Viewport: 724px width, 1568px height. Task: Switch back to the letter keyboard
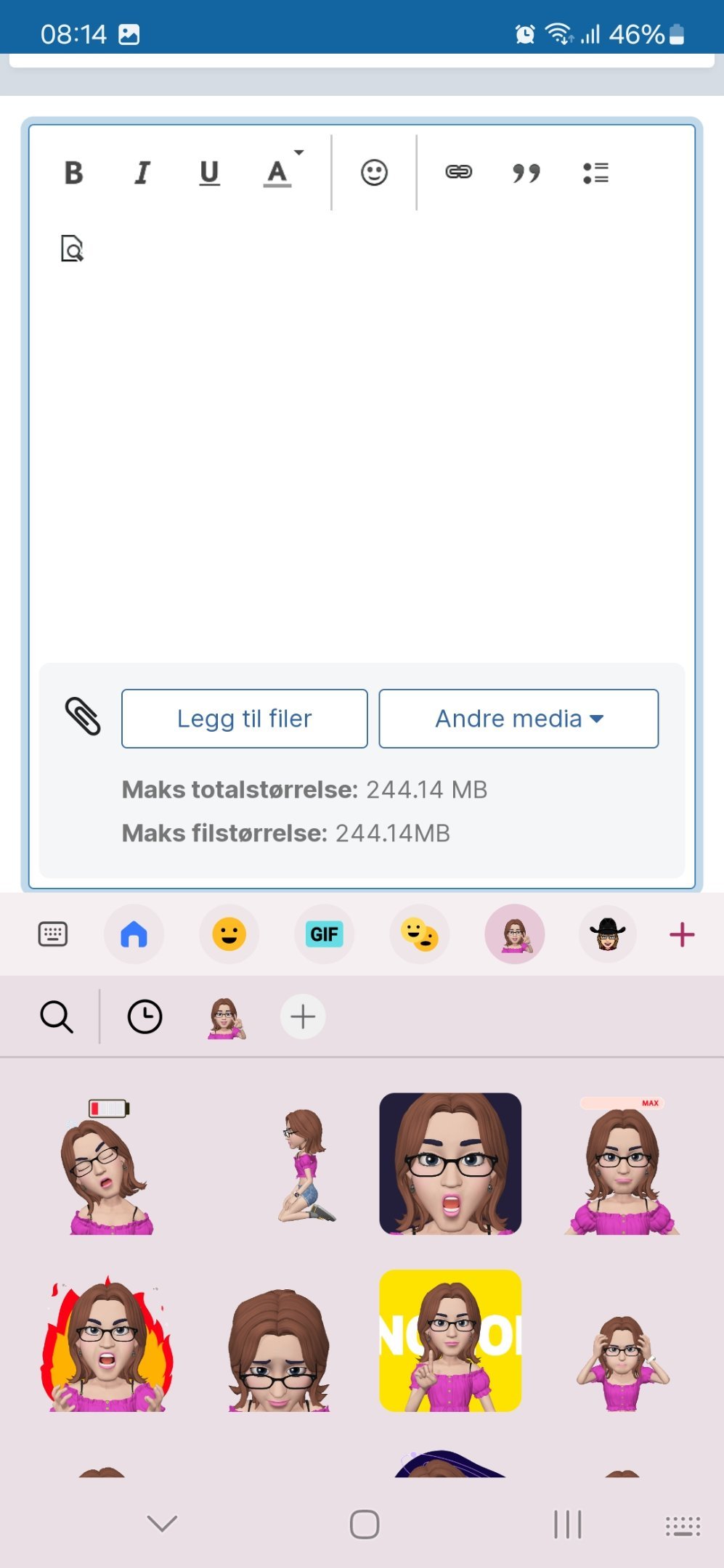[52, 934]
